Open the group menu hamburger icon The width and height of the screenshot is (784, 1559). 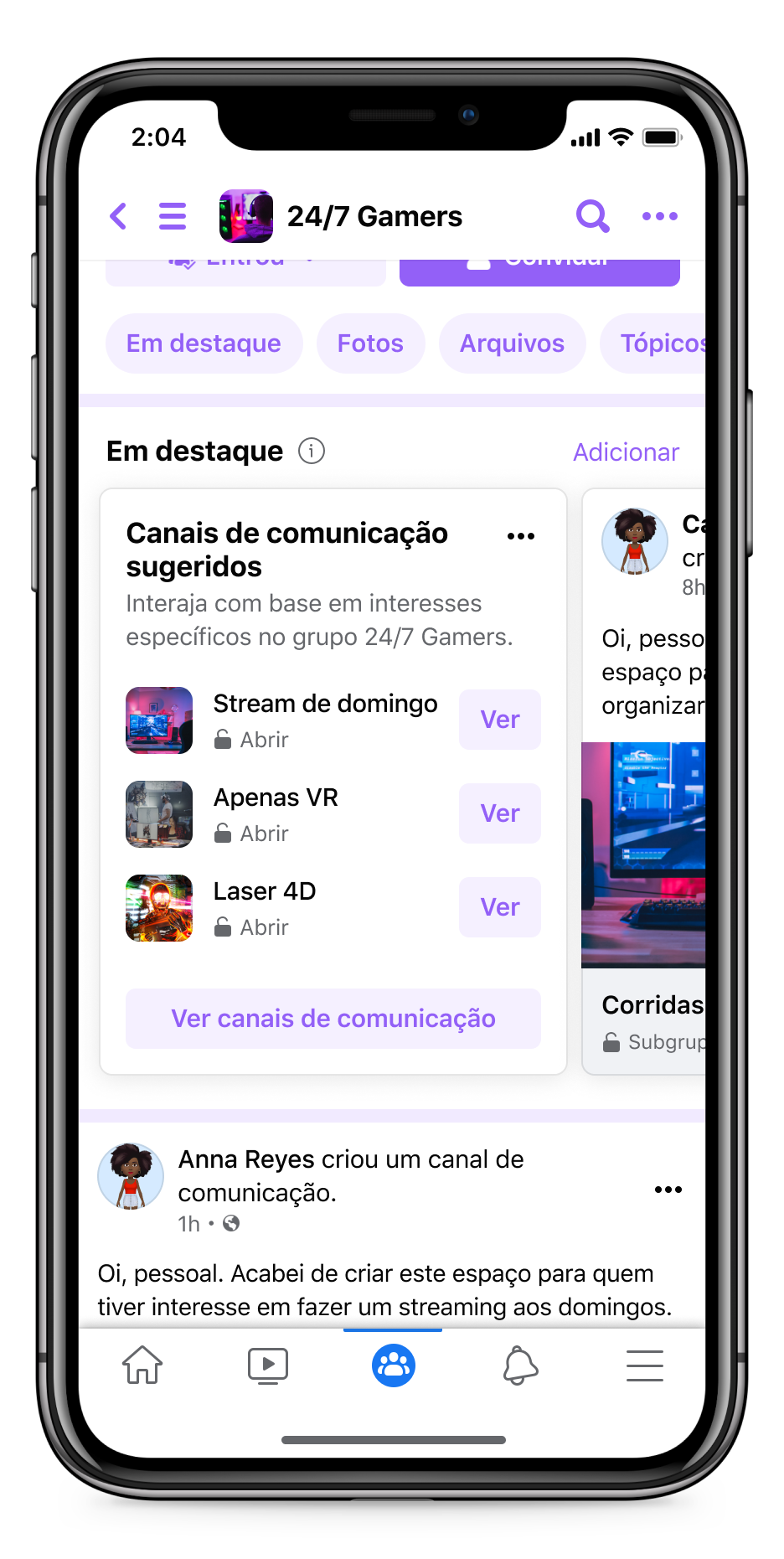click(173, 216)
